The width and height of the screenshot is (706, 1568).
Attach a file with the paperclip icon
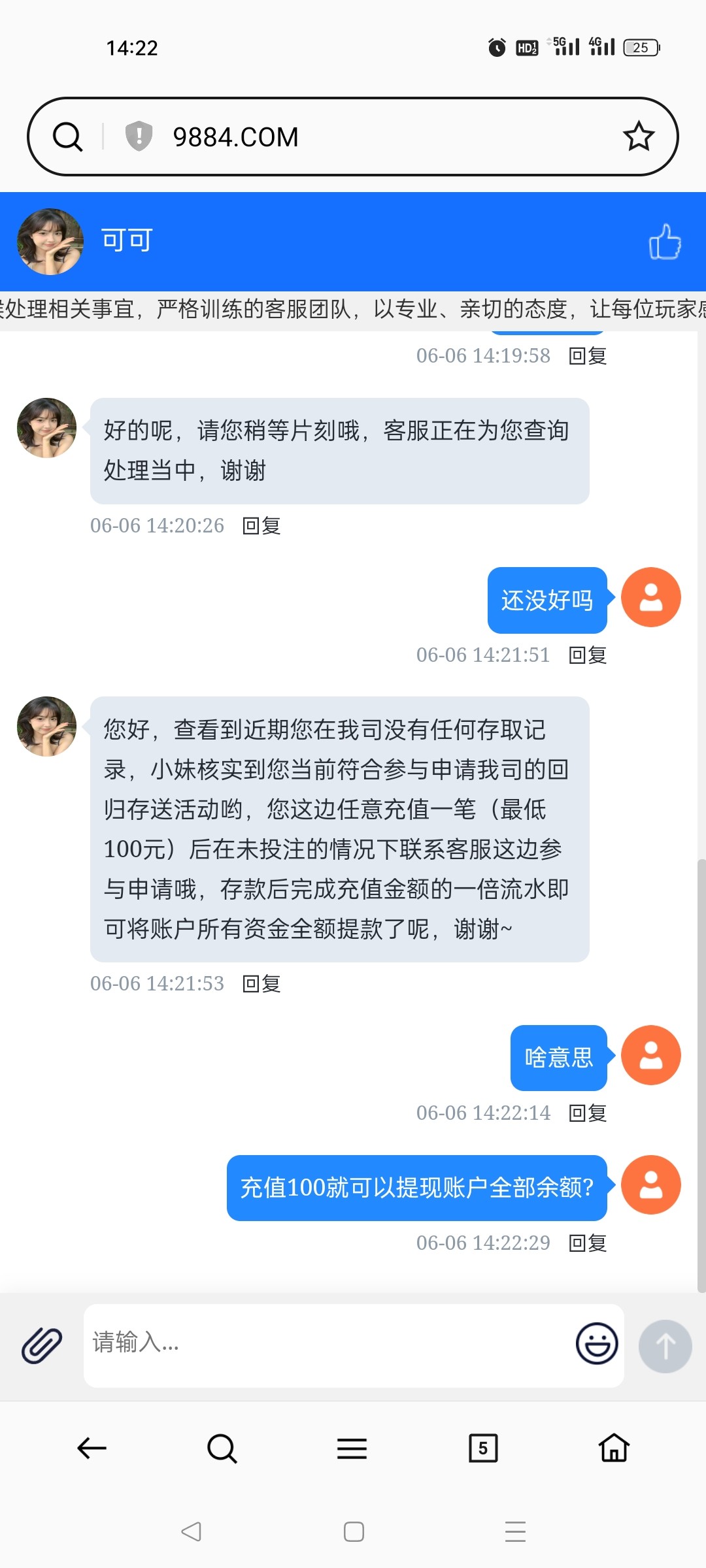click(42, 1346)
